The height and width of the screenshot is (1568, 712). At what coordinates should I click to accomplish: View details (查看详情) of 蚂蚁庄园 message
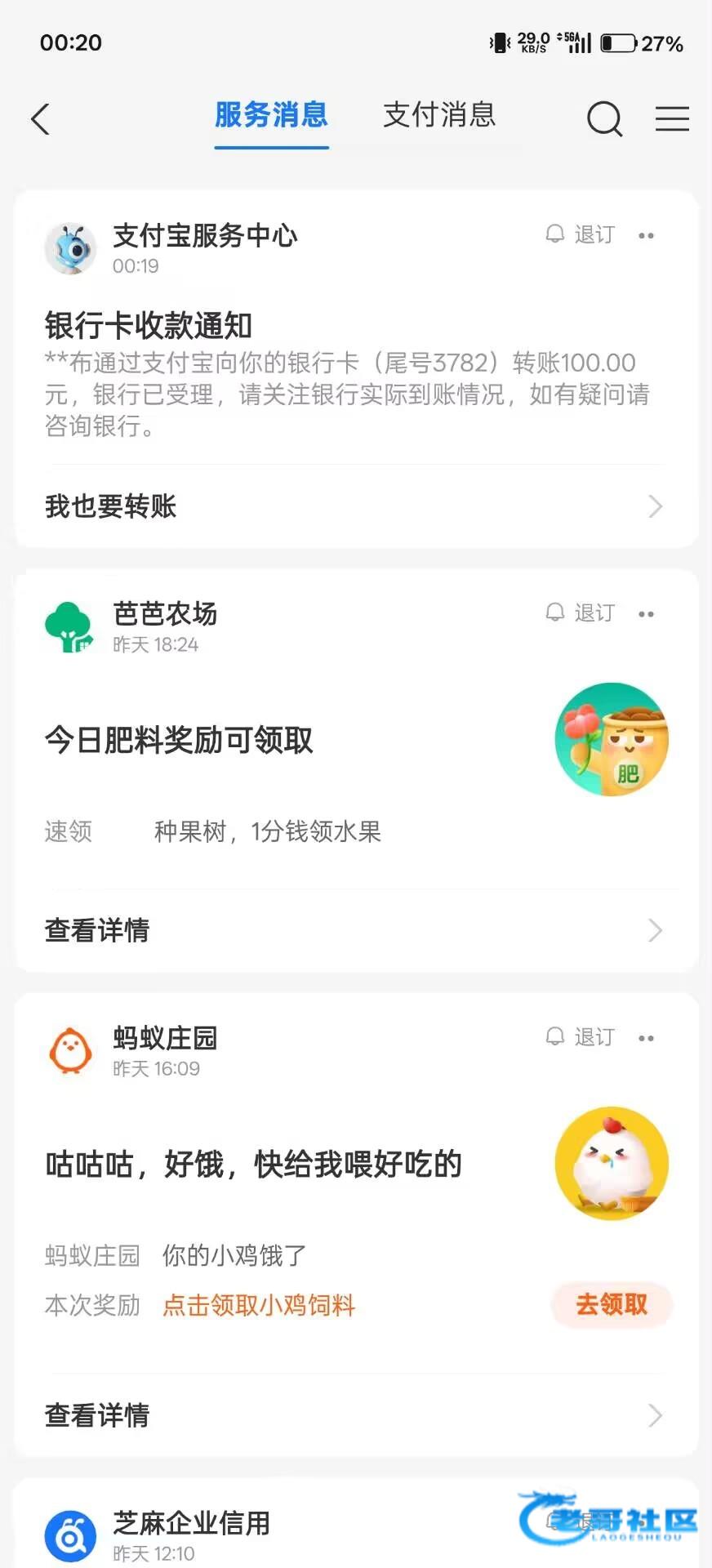pyautogui.click(x=355, y=1414)
